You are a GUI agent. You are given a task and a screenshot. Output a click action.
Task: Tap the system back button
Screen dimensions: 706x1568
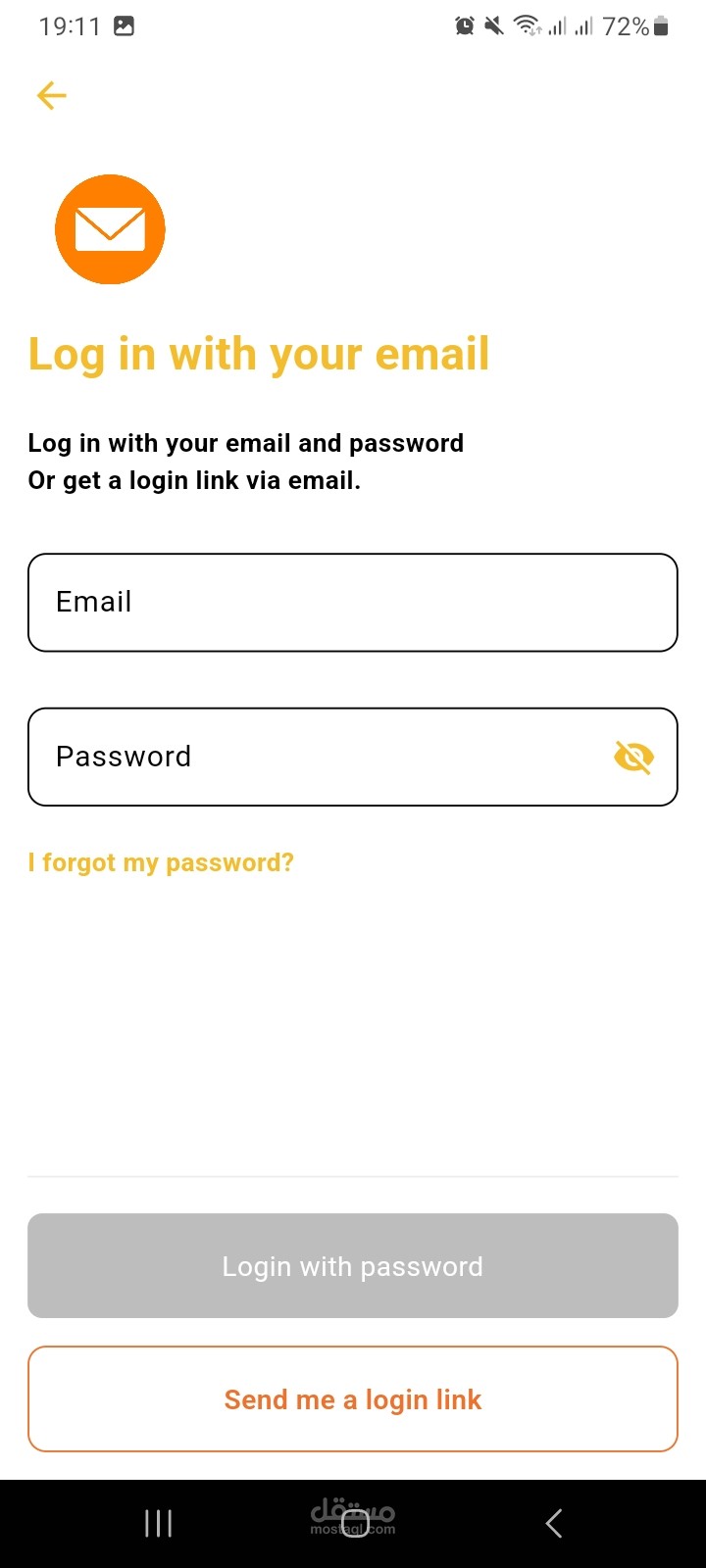[x=554, y=1523]
